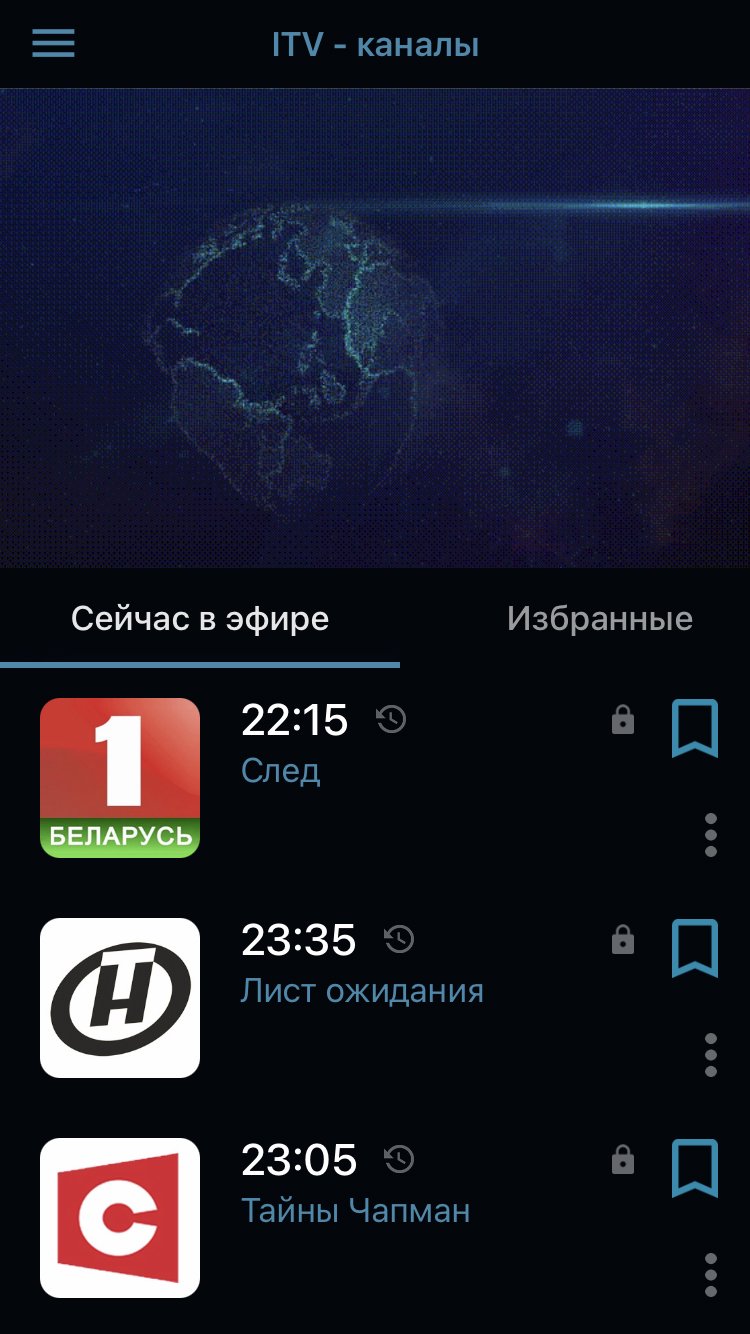Bookmark the Тайны Чапман channel

click(x=694, y=1169)
